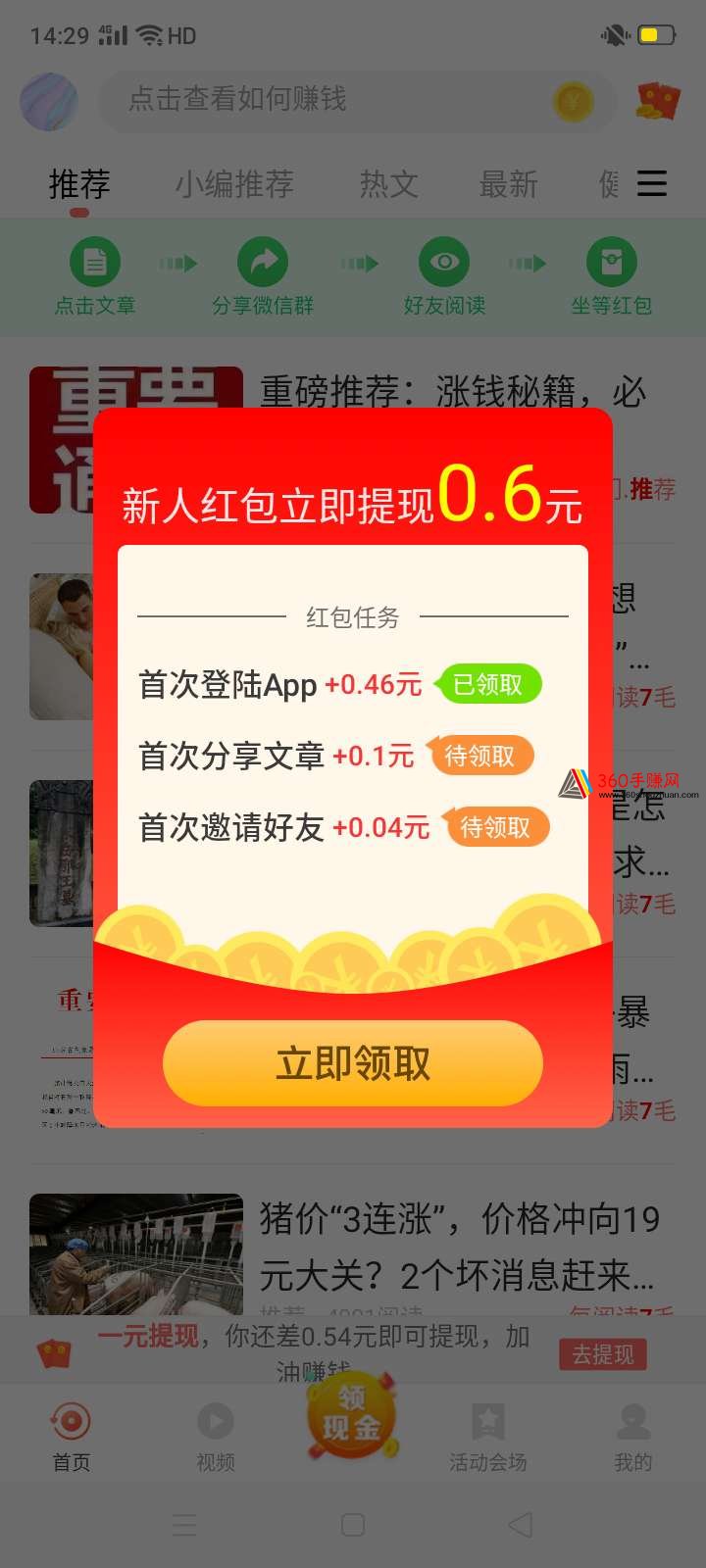Open the red envelope icon at top
Image resolution: width=706 pixels, height=1568 pixels.
tap(658, 100)
